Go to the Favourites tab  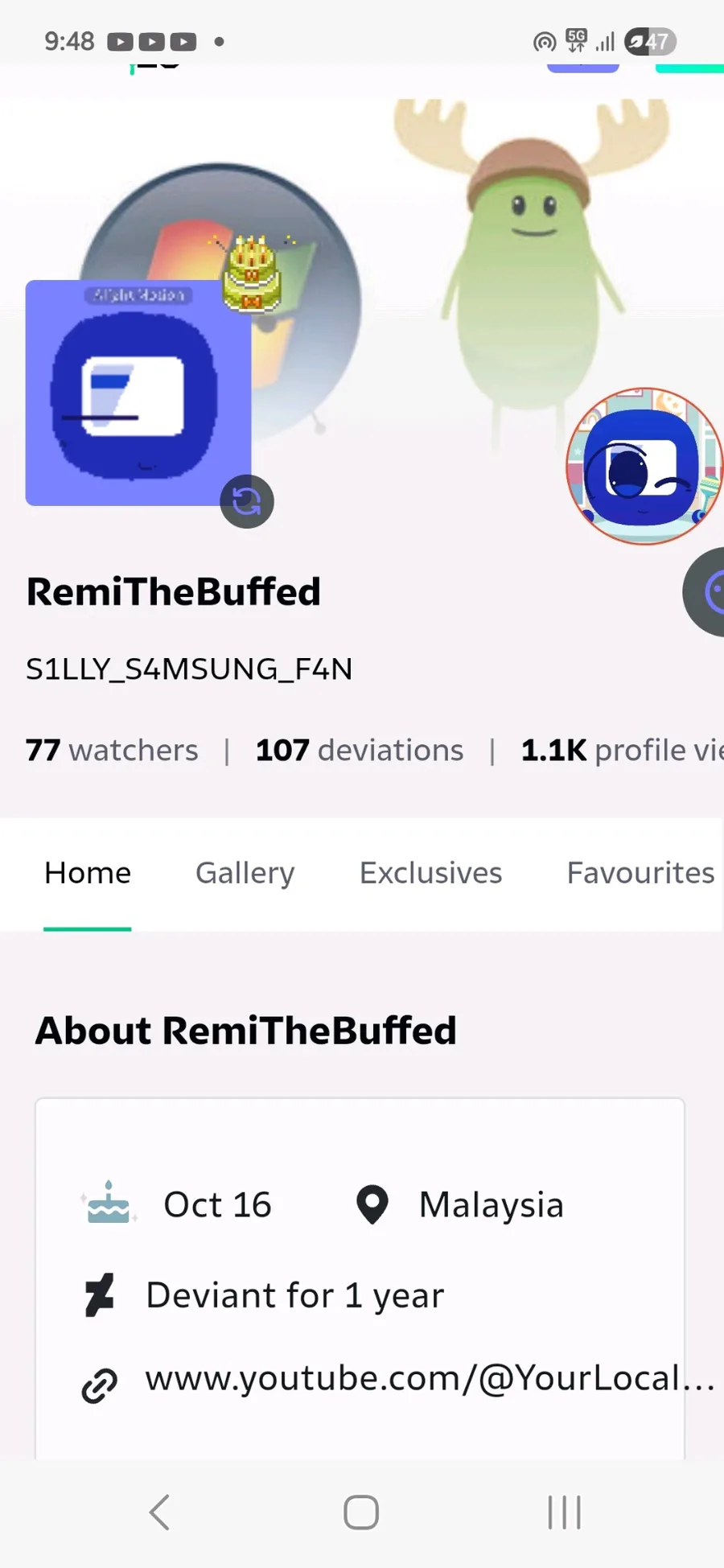click(640, 873)
